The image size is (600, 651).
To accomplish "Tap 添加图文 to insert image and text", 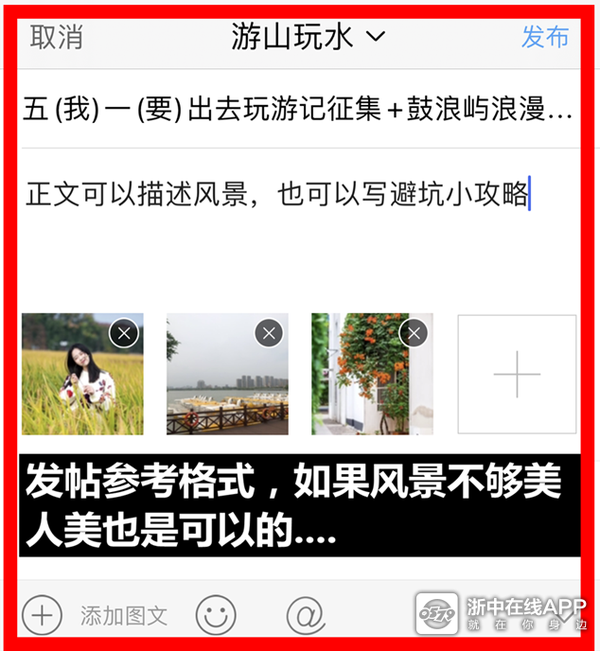I will pos(124,616).
